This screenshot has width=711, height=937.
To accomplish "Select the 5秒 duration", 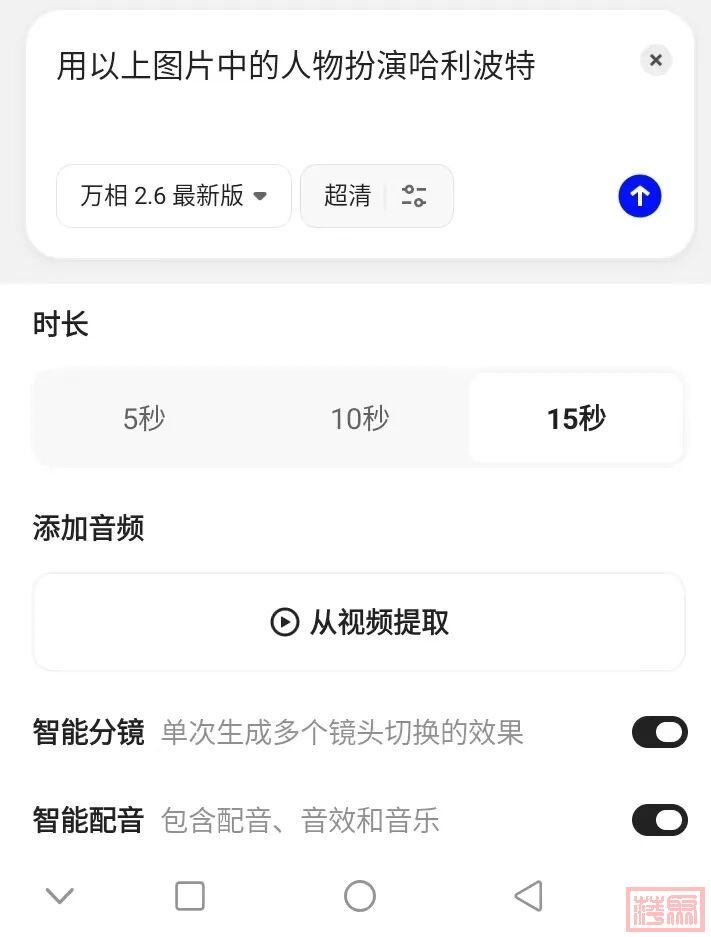I will click(x=144, y=418).
